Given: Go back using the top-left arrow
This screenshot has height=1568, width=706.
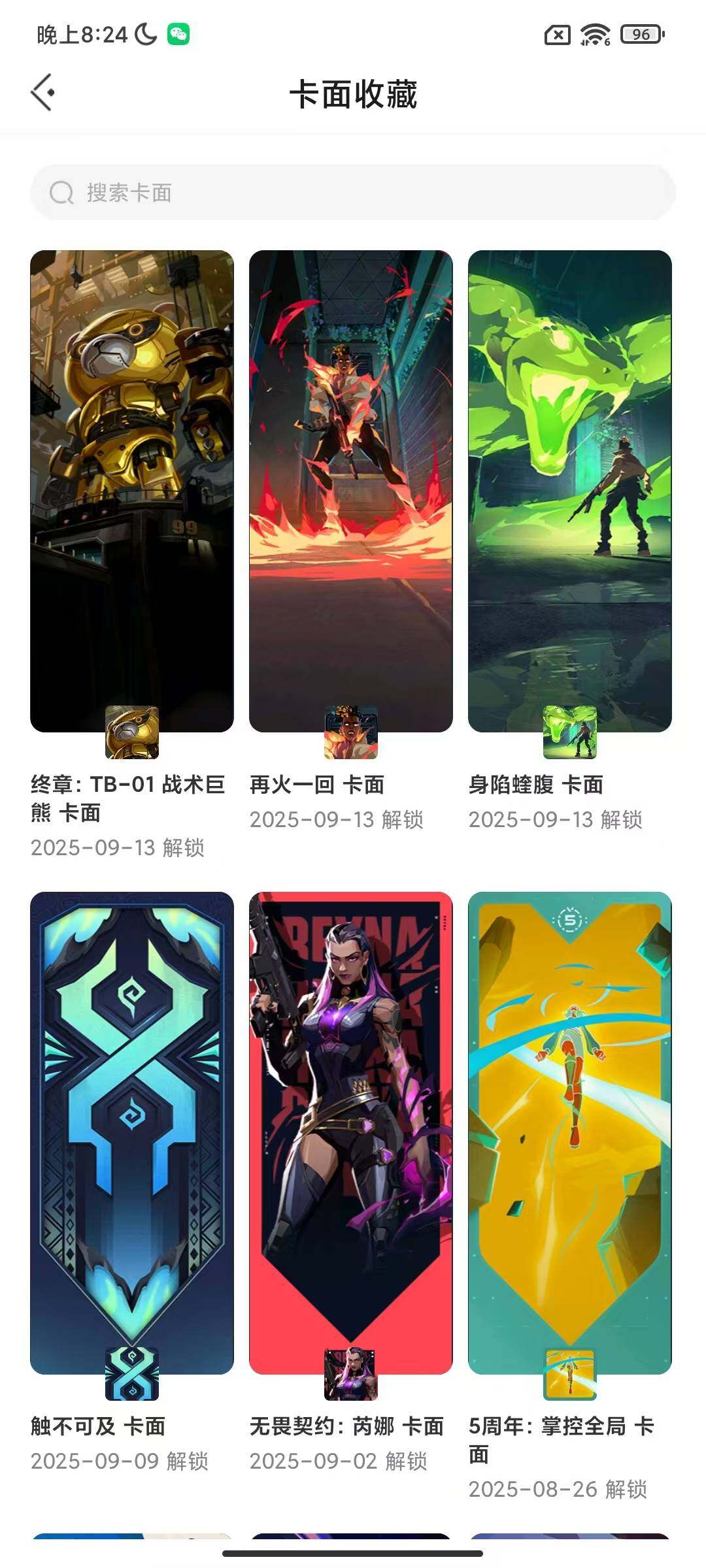Looking at the screenshot, I should click(x=42, y=93).
